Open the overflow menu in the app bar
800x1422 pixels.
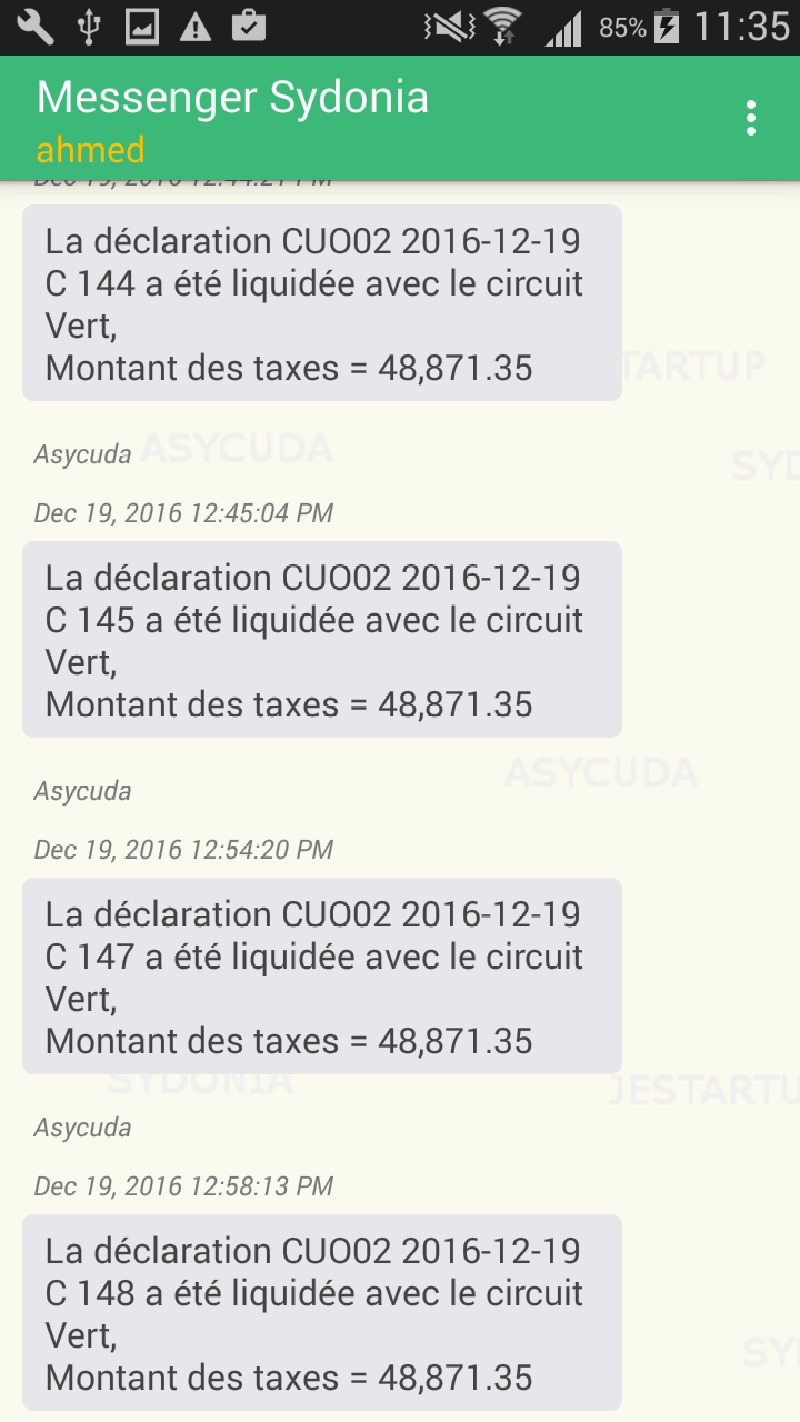[x=751, y=119]
